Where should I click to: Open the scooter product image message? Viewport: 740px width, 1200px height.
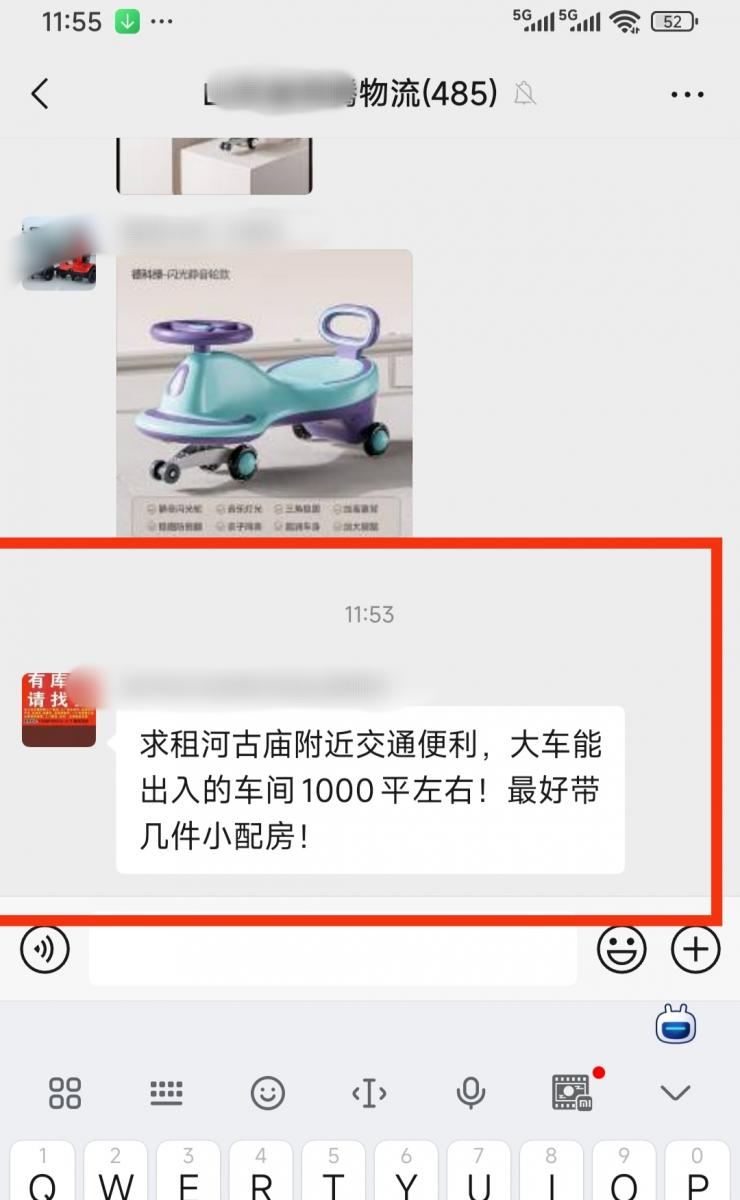(264, 392)
